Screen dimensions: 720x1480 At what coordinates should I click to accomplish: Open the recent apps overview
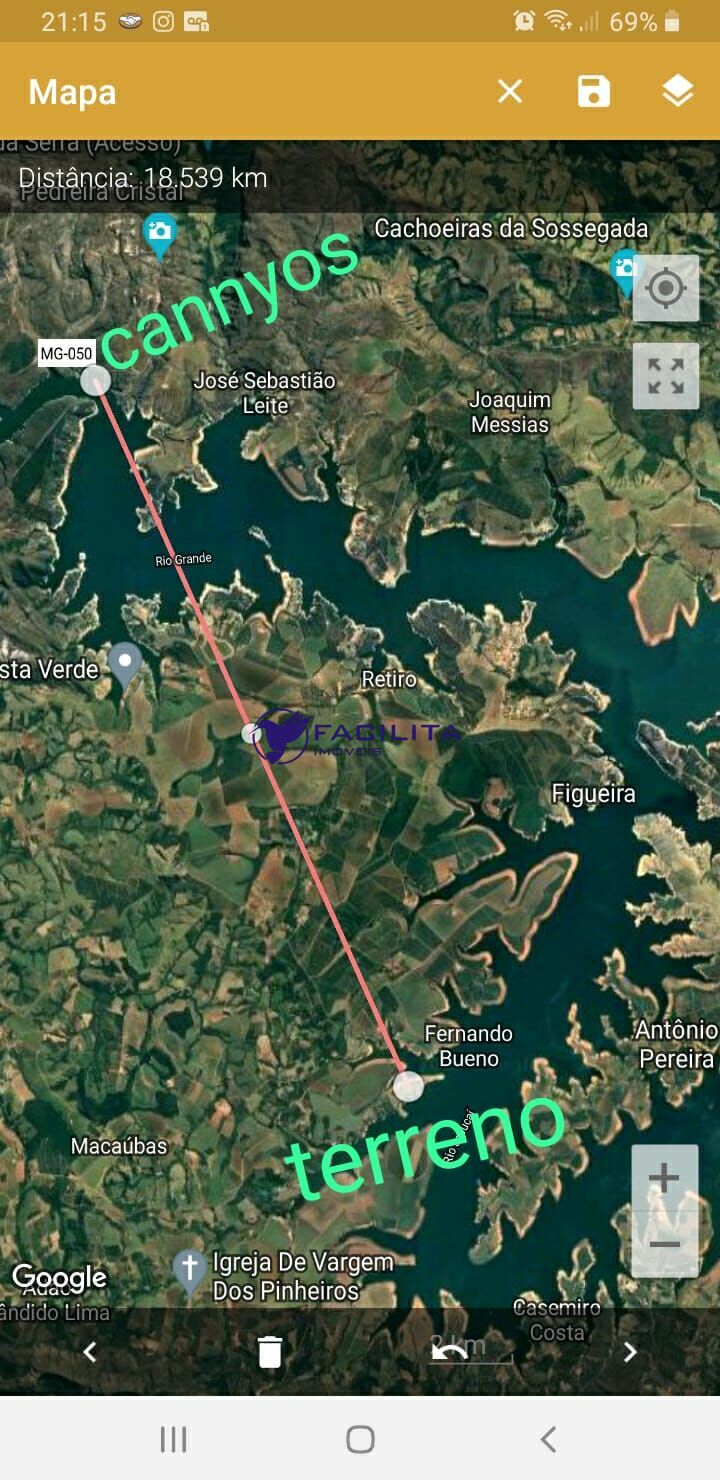click(x=173, y=1439)
